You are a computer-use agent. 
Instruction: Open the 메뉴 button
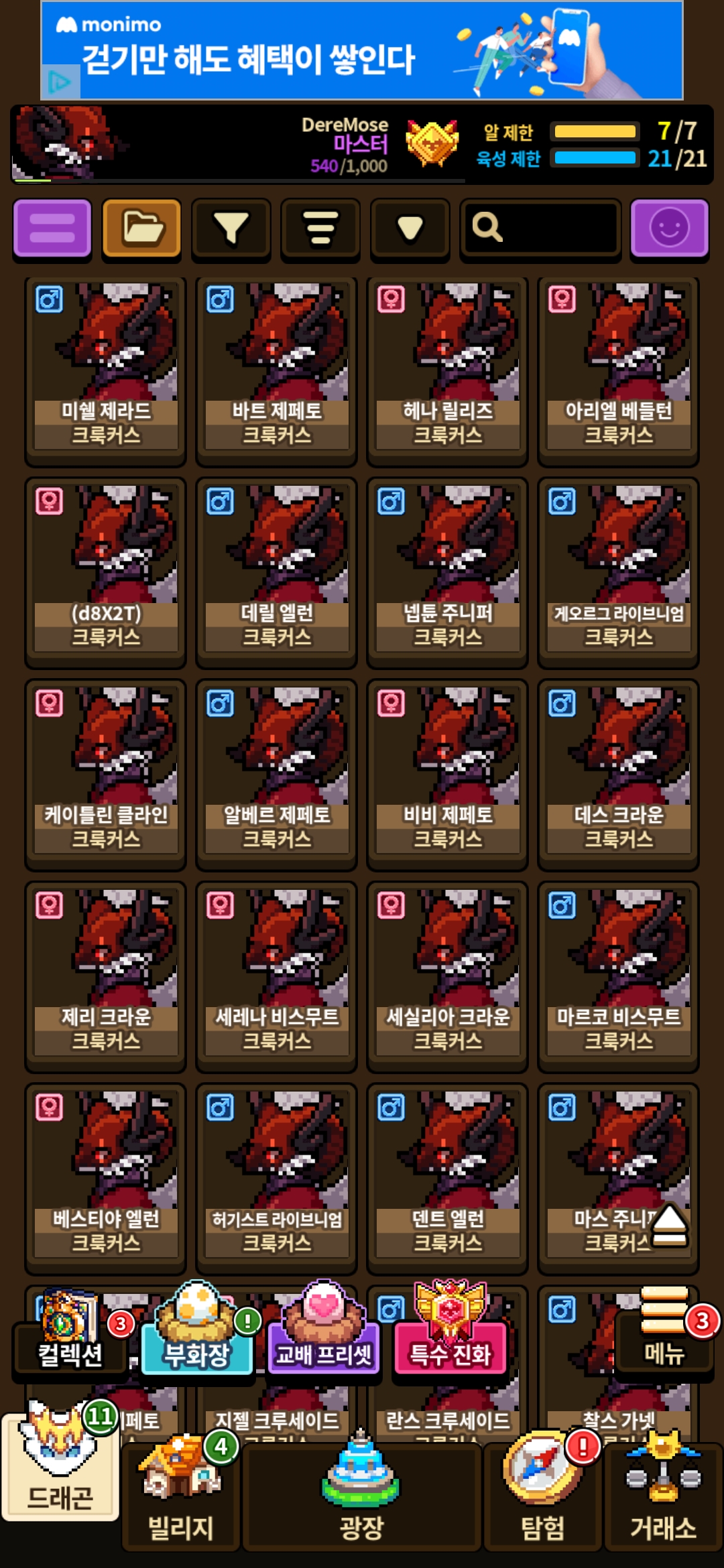point(664,1333)
